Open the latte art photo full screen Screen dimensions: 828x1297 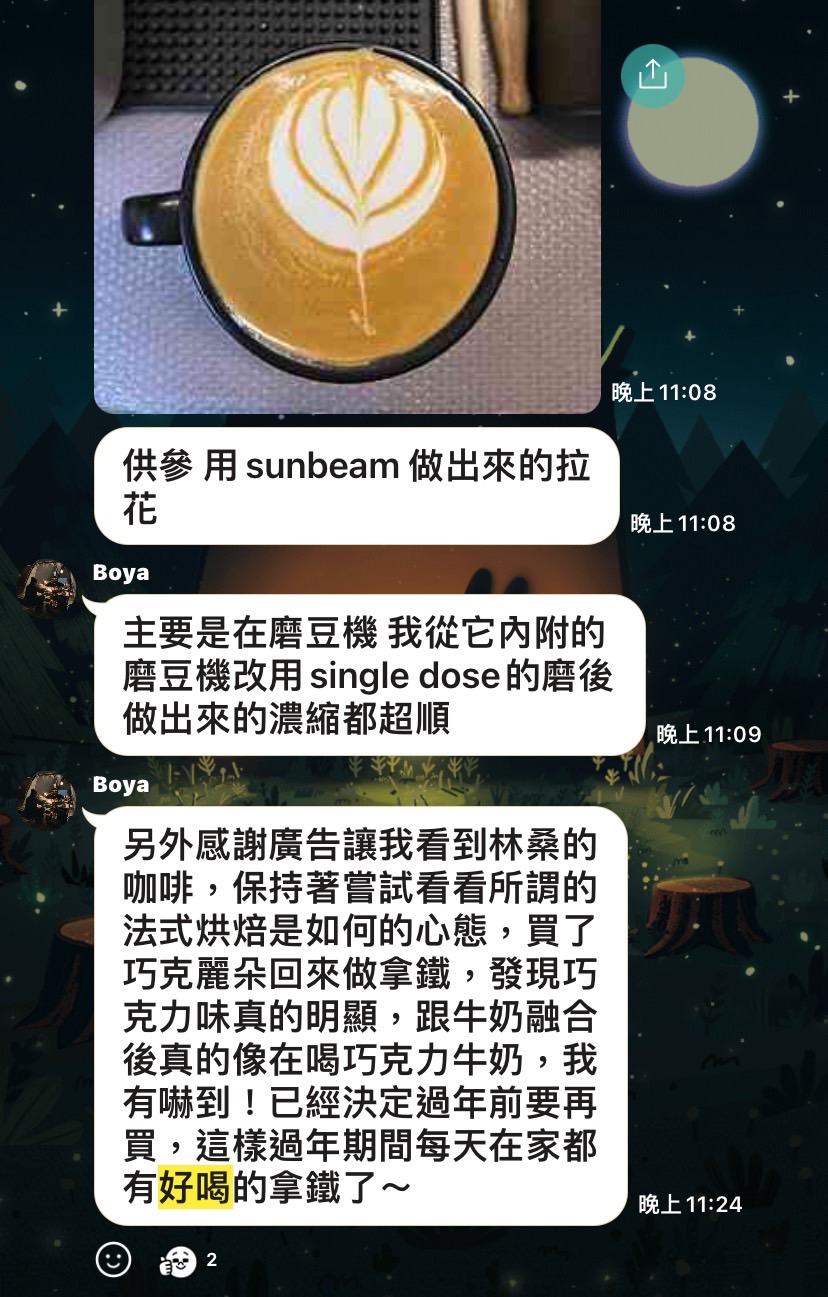click(347, 205)
